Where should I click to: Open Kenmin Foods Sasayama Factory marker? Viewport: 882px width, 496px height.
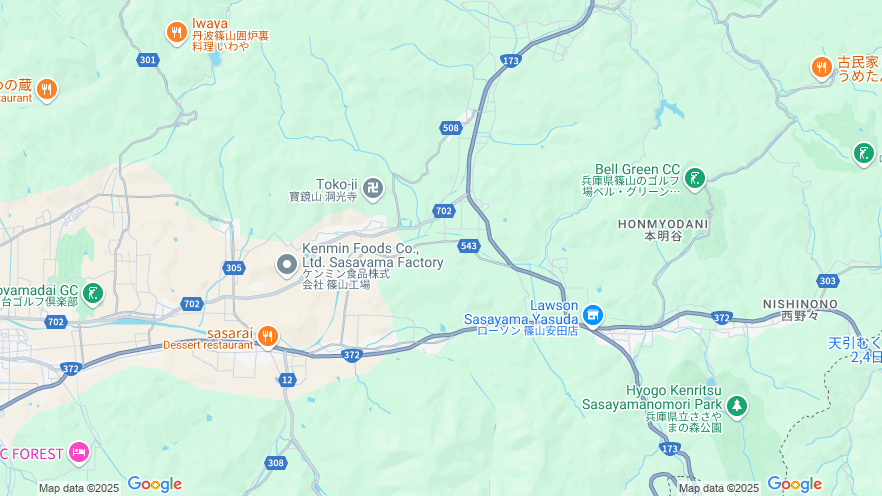[x=287, y=264]
